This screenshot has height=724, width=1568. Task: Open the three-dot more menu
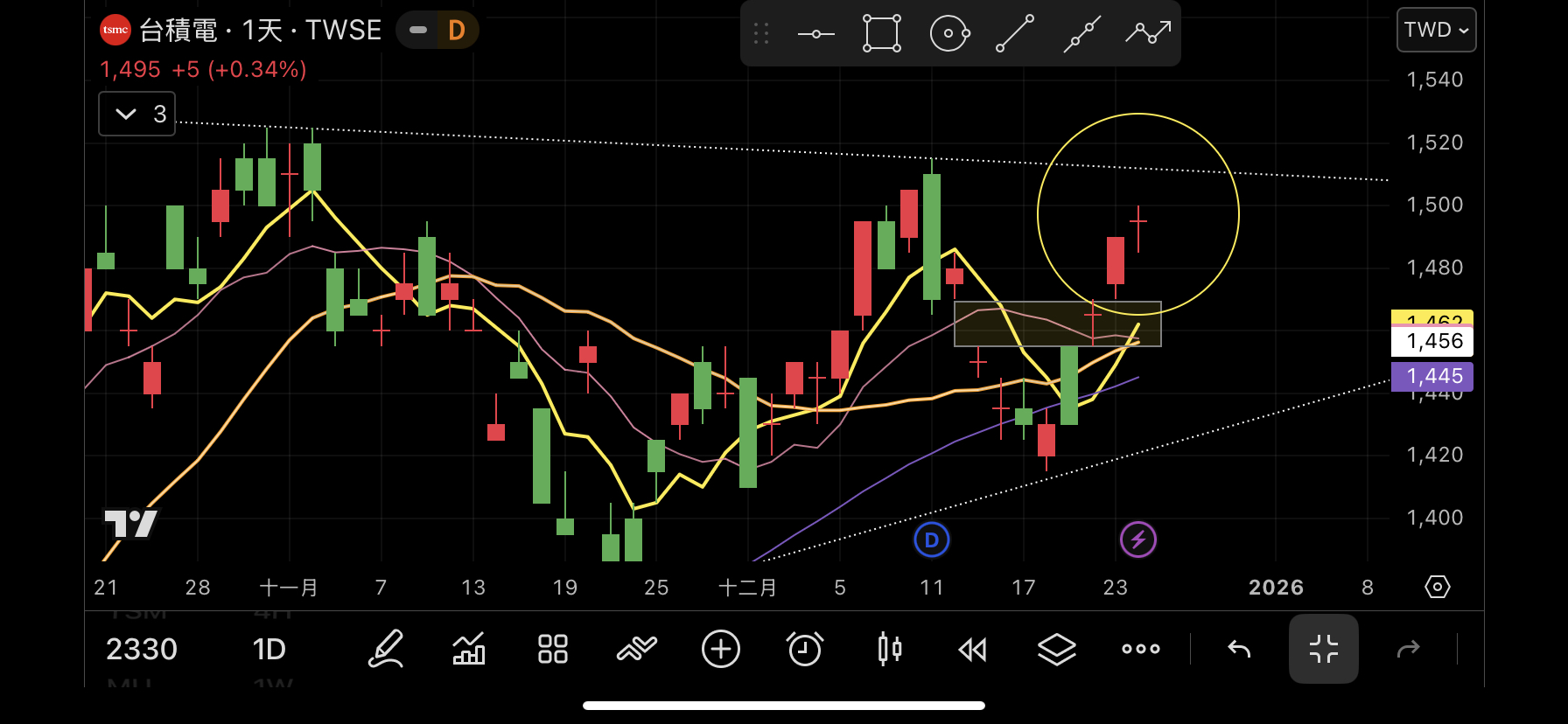[1141, 649]
